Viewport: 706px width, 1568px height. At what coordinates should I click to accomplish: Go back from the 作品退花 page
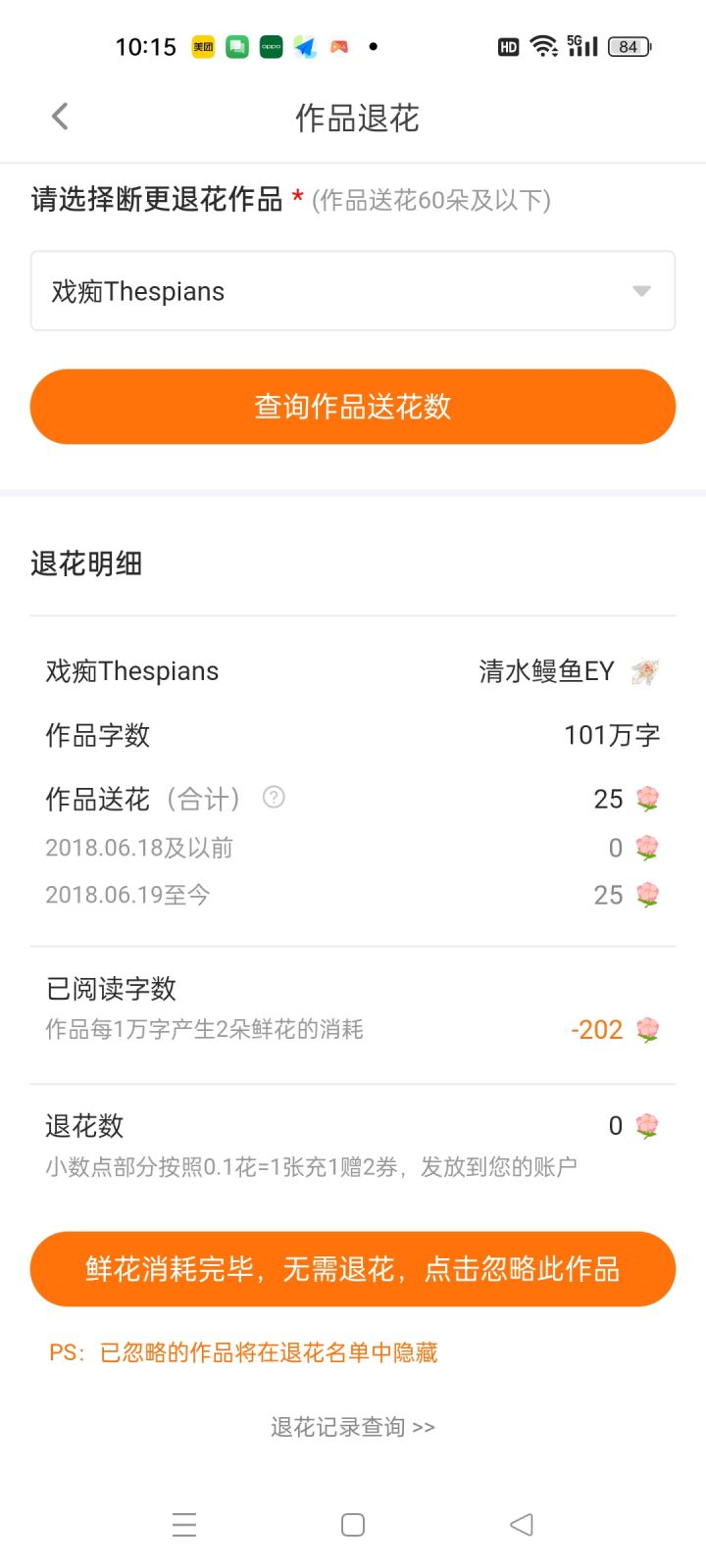tap(60, 117)
